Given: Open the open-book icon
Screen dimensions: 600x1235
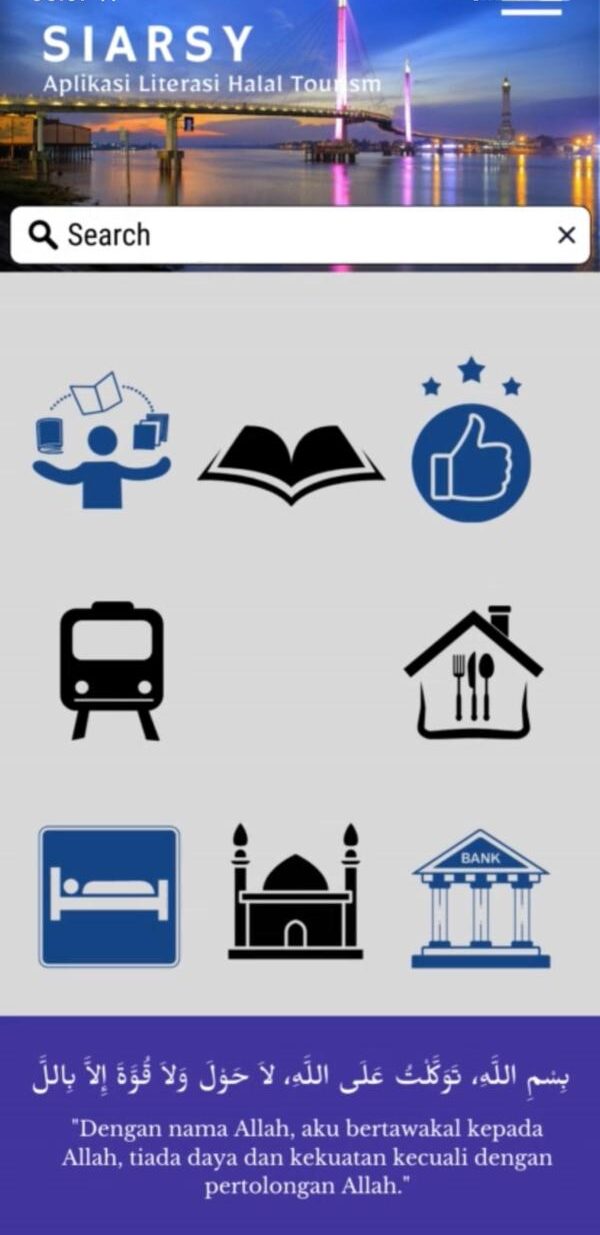Looking at the screenshot, I should (291, 464).
